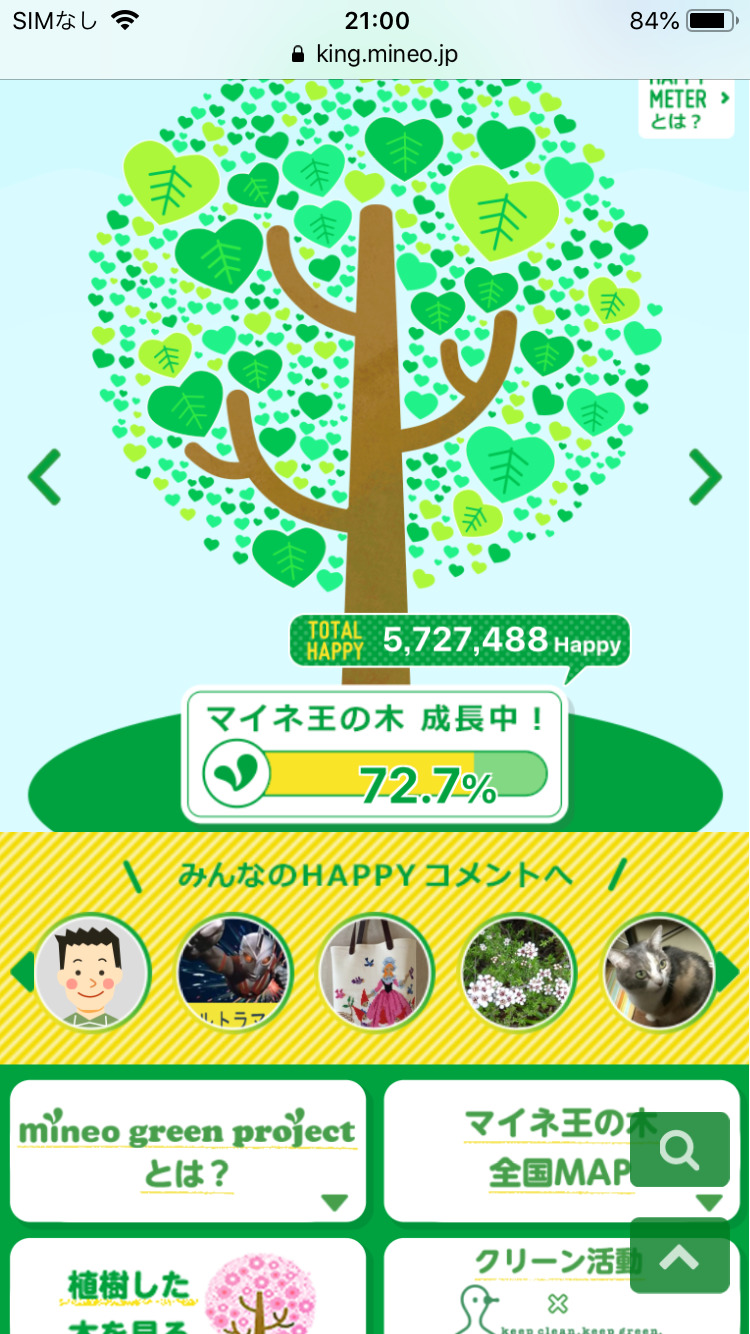Show the previous tree slide

44,477
